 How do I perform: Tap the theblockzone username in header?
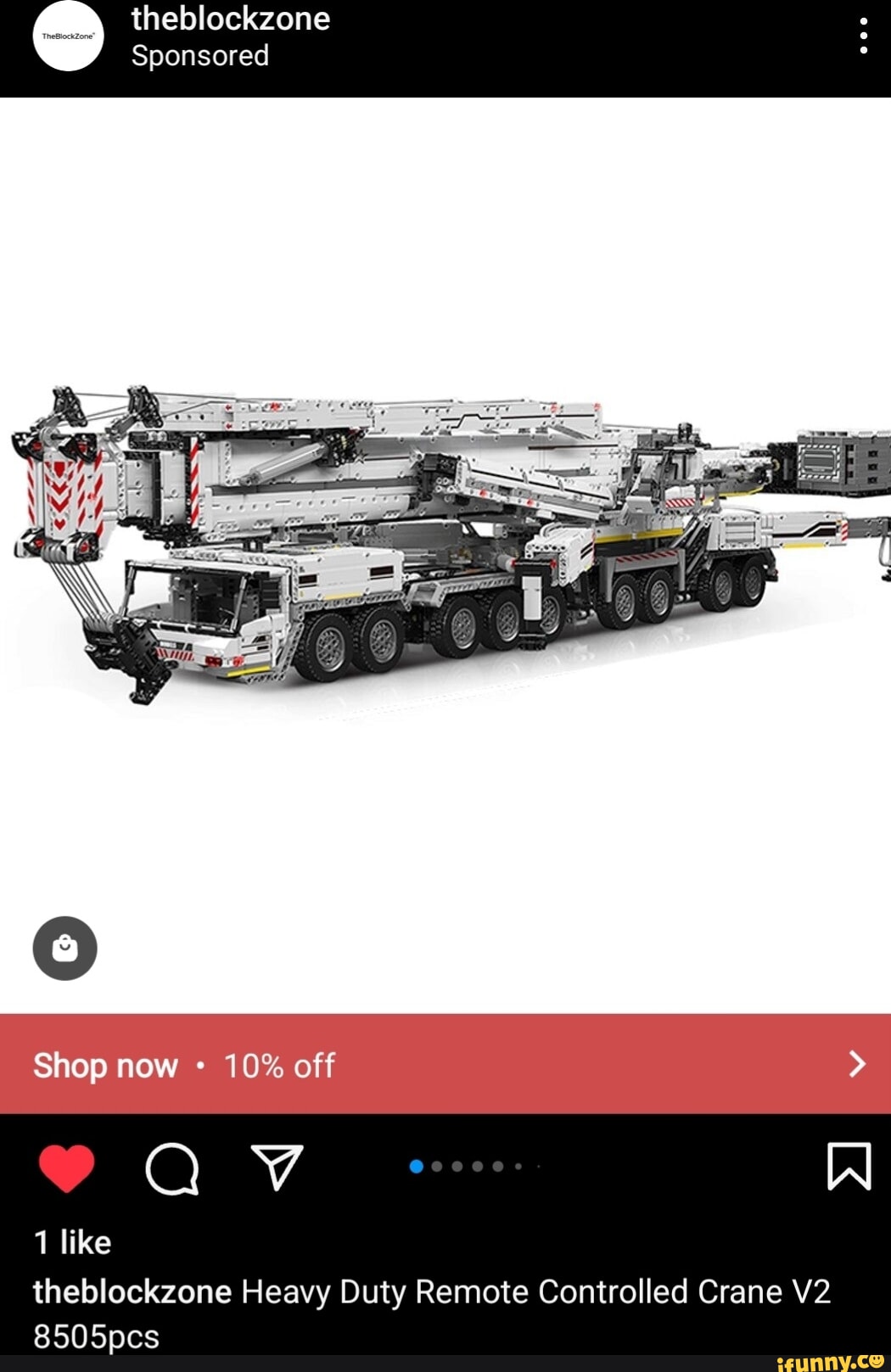tap(231, 19)
